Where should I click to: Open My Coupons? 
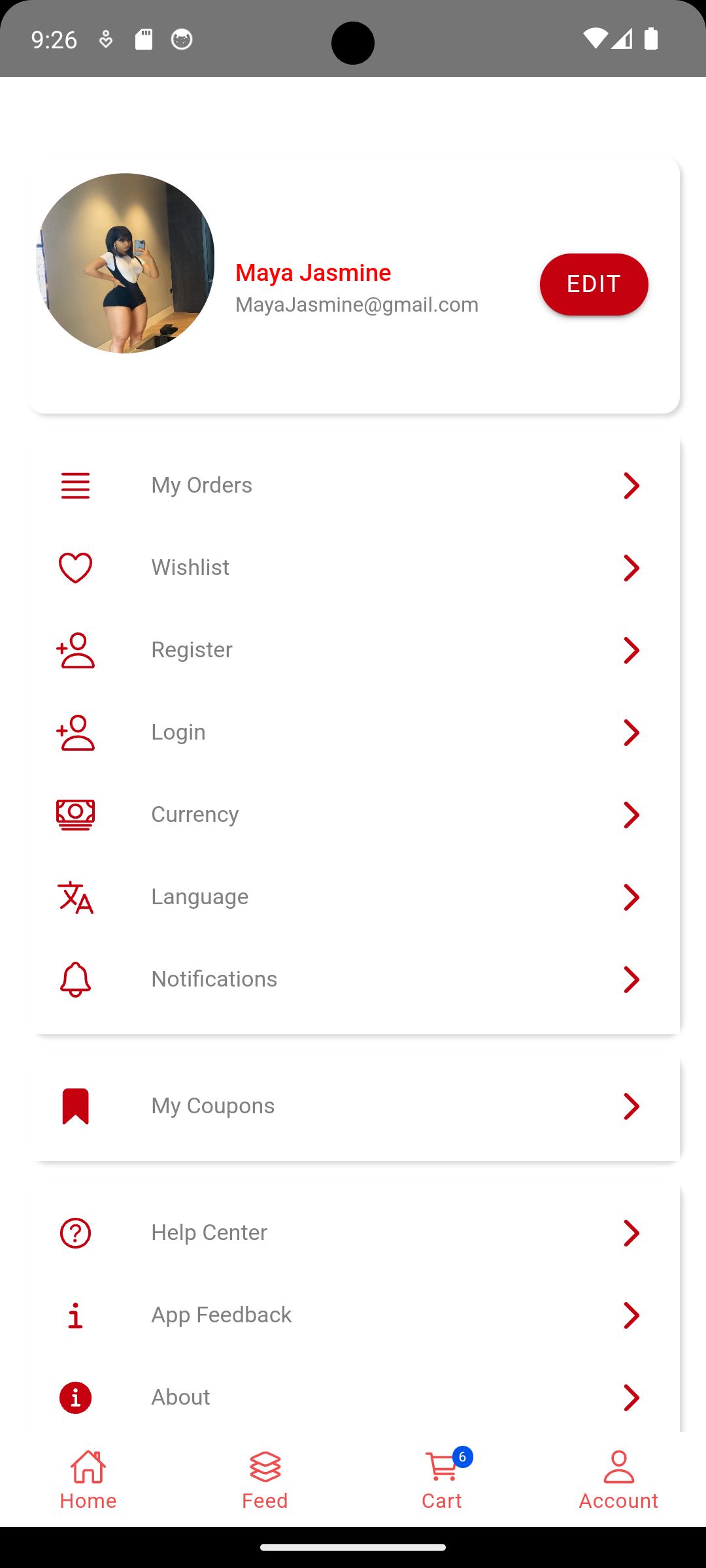[x=353, y=1106]
